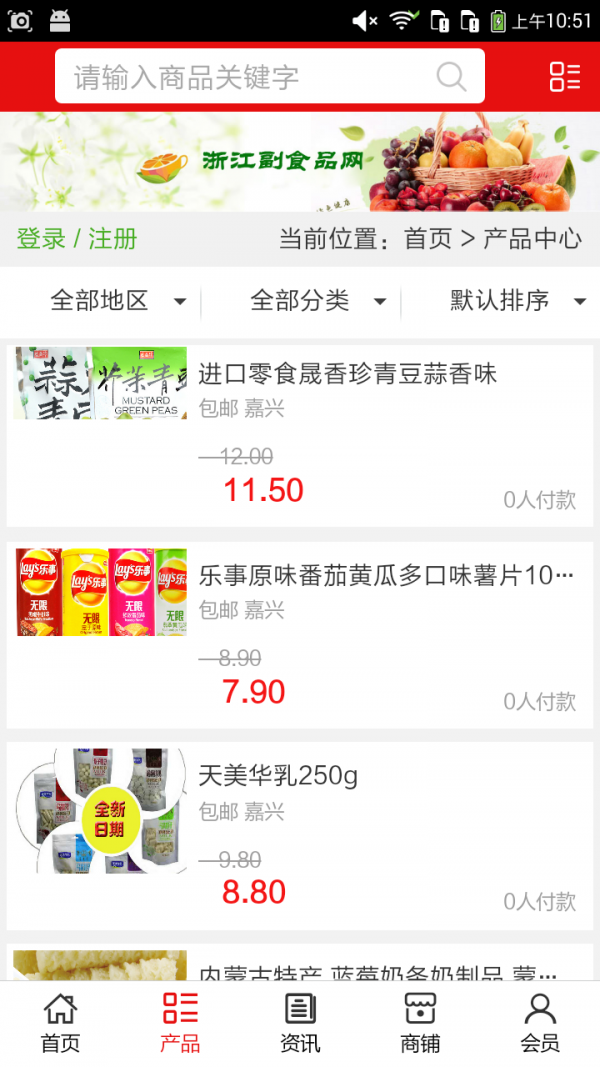Switch to the 资讯 tab
This screenshot has height=1067, width=600.
coord(300,1024)
